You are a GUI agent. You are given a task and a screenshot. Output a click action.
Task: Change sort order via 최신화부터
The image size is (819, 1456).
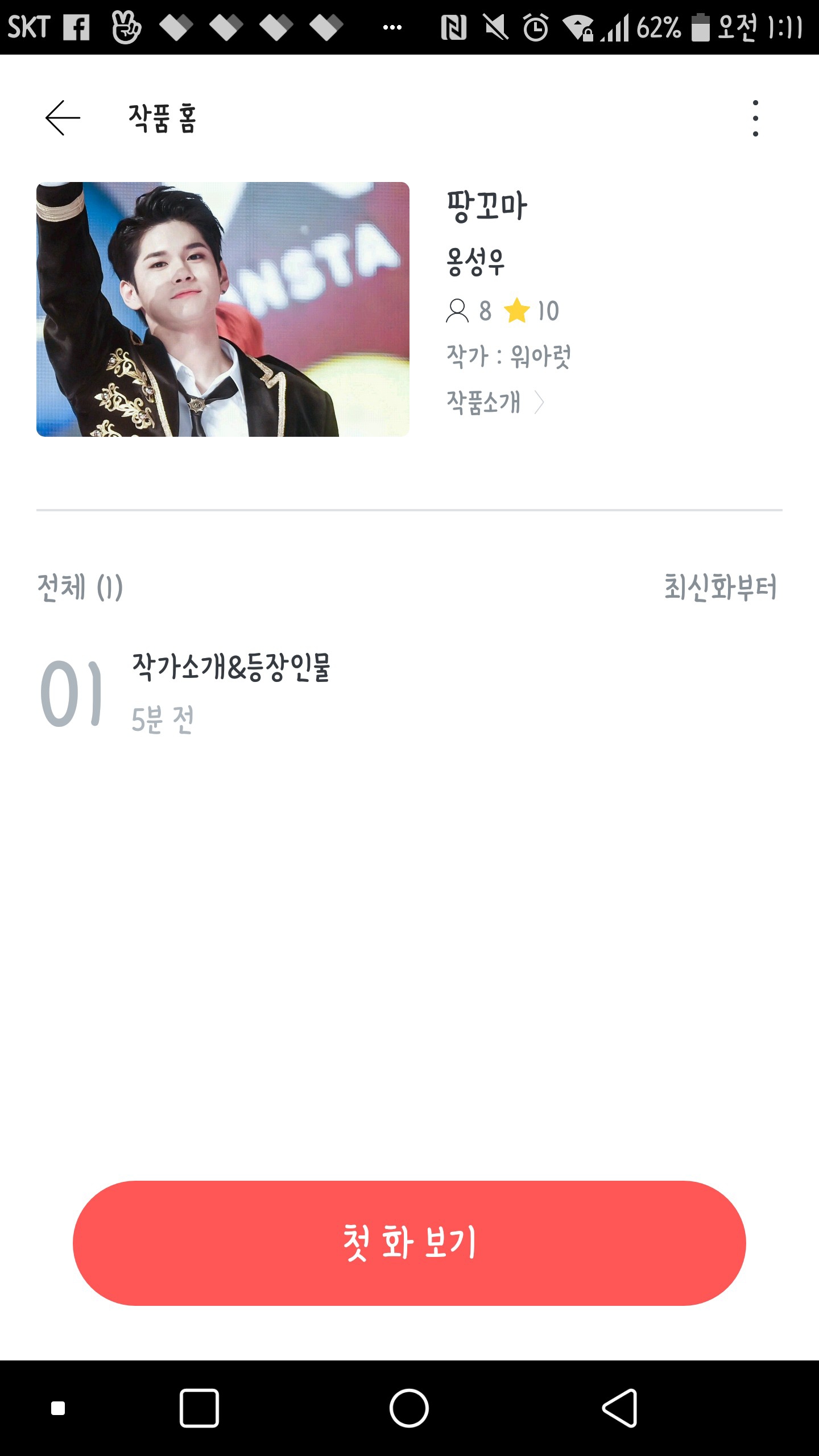[x=719, y=587]
